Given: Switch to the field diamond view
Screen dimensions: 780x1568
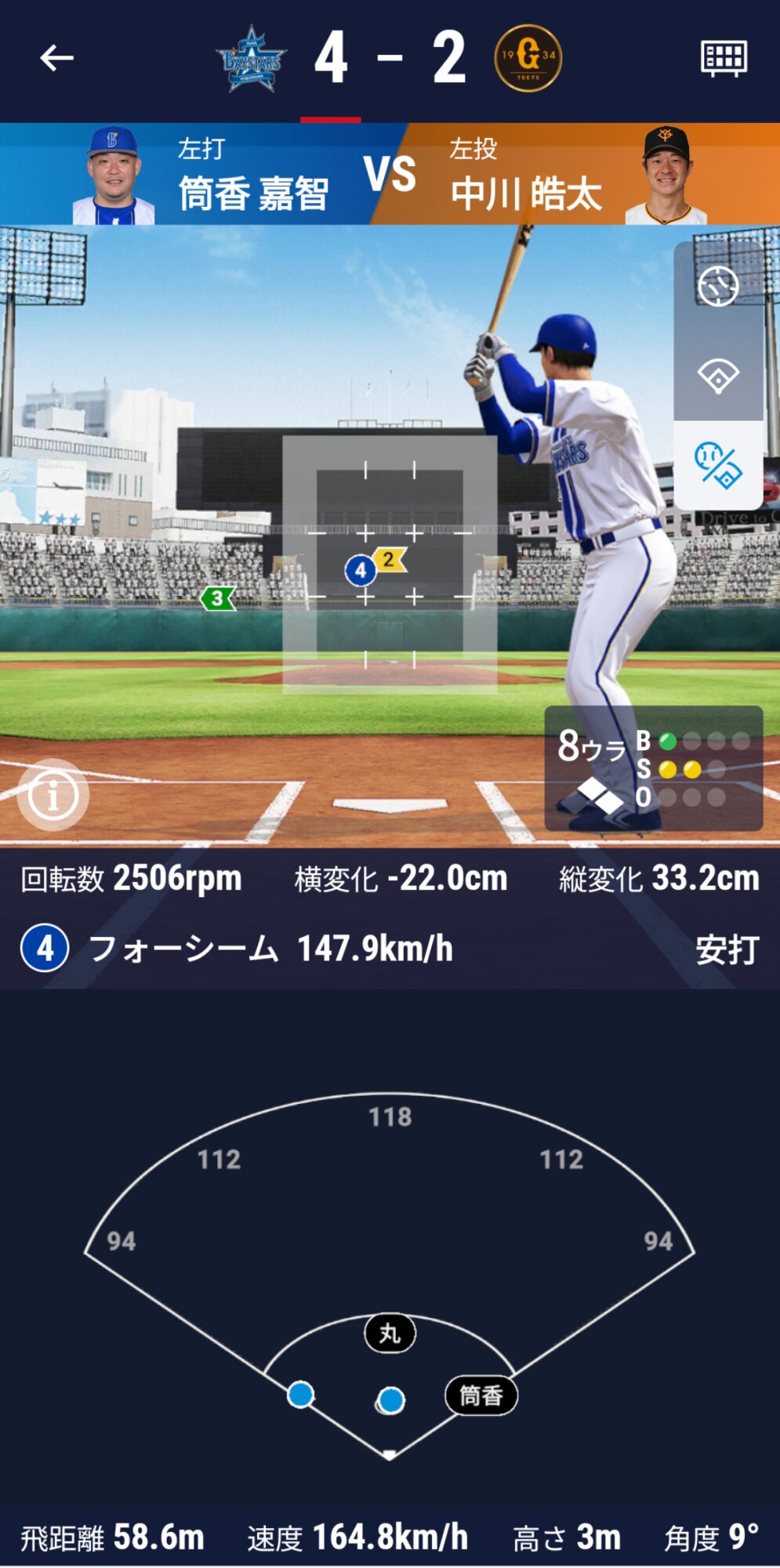Looking at the screenshot, I should pyautogui.click(x=718, y=376).
